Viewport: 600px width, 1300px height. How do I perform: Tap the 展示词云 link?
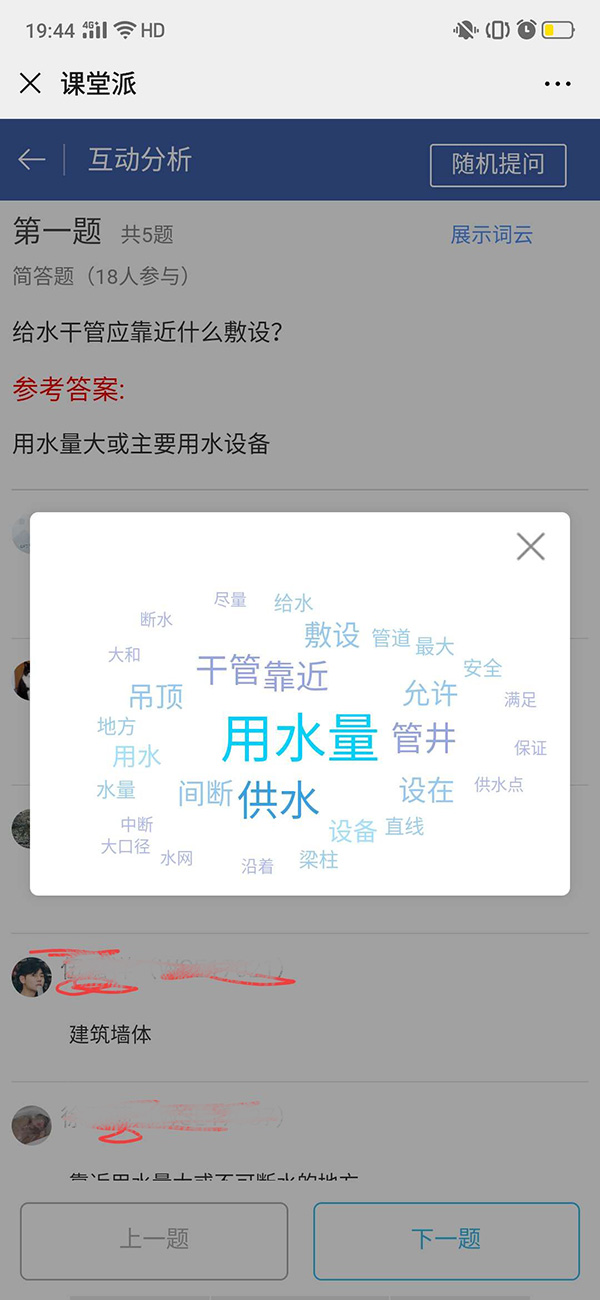click(491, 235)
